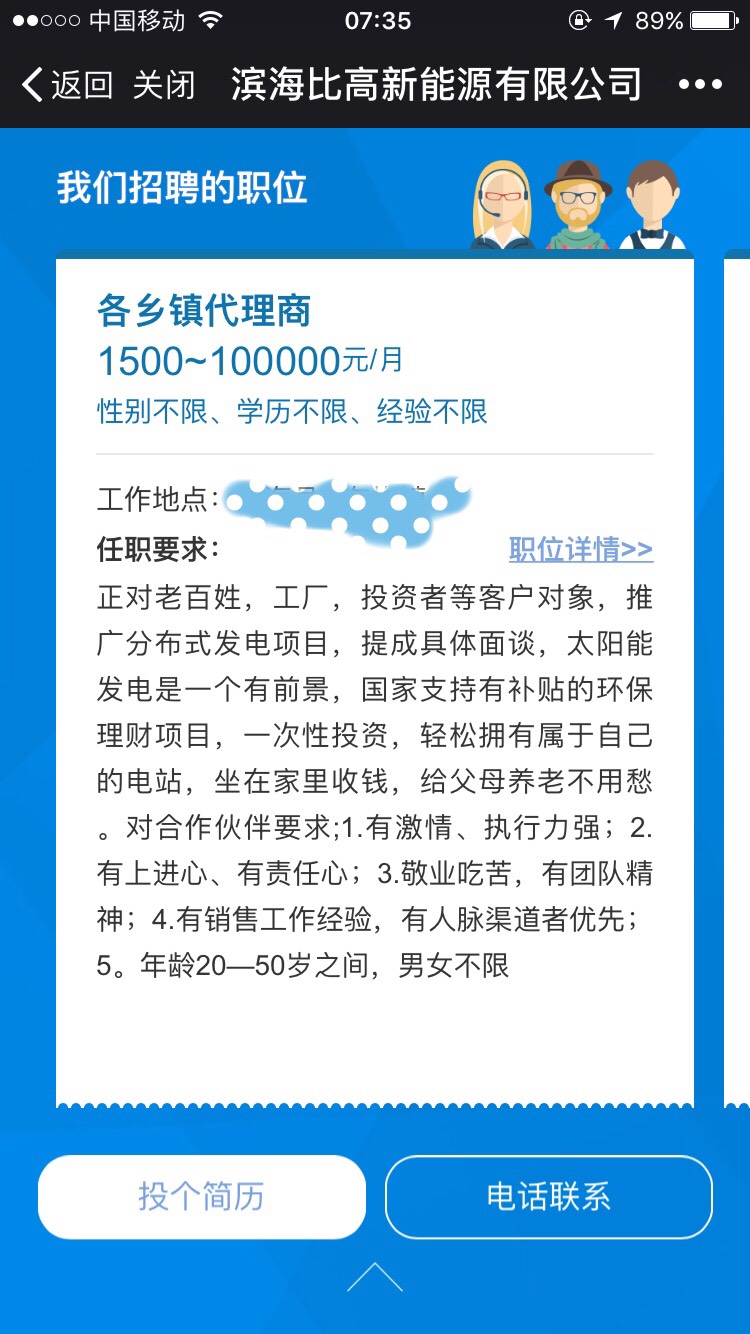Screen dimensions: 750x1334
Task: Open the three-dot overflow menu
Action: click(x=700, y=85)
